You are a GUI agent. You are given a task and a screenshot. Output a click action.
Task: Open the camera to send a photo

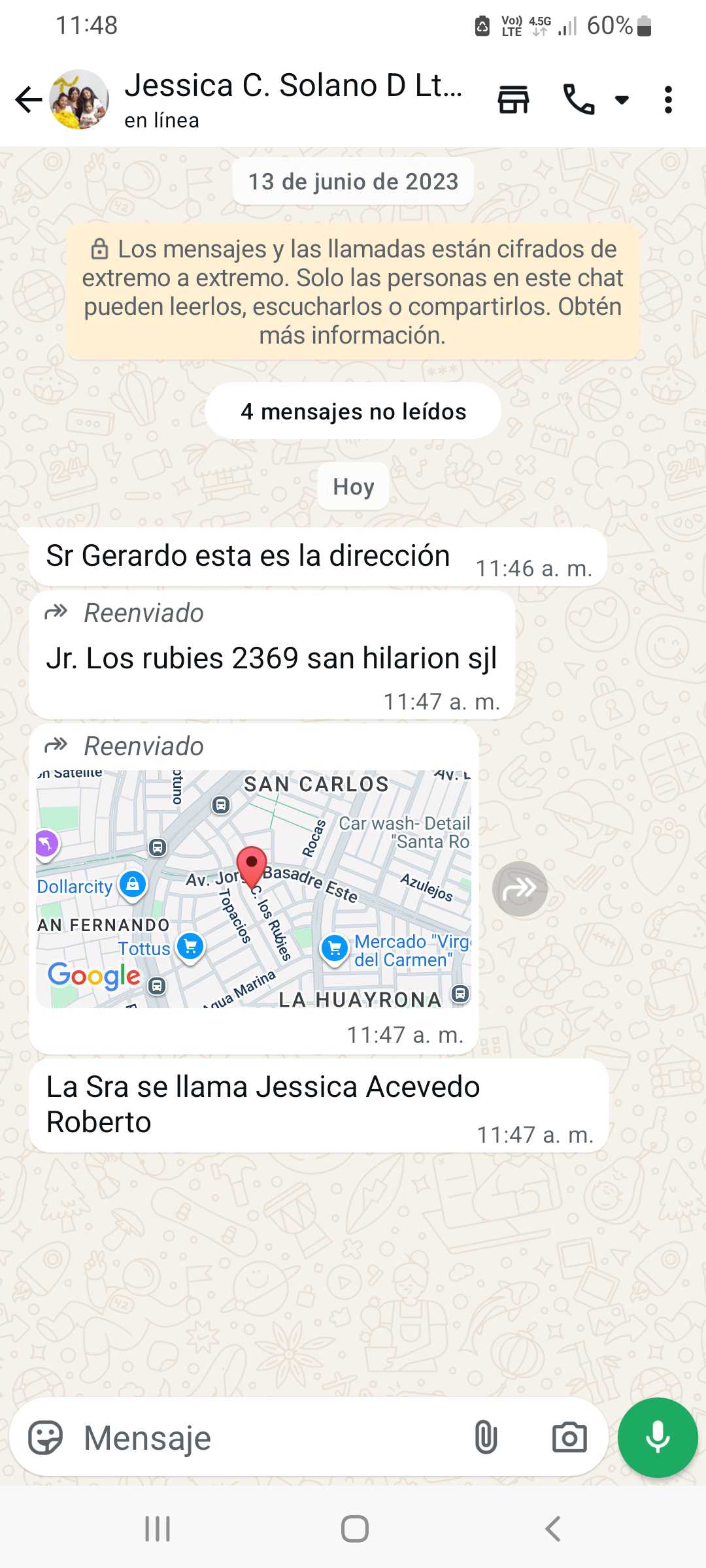click(569, 1438)
